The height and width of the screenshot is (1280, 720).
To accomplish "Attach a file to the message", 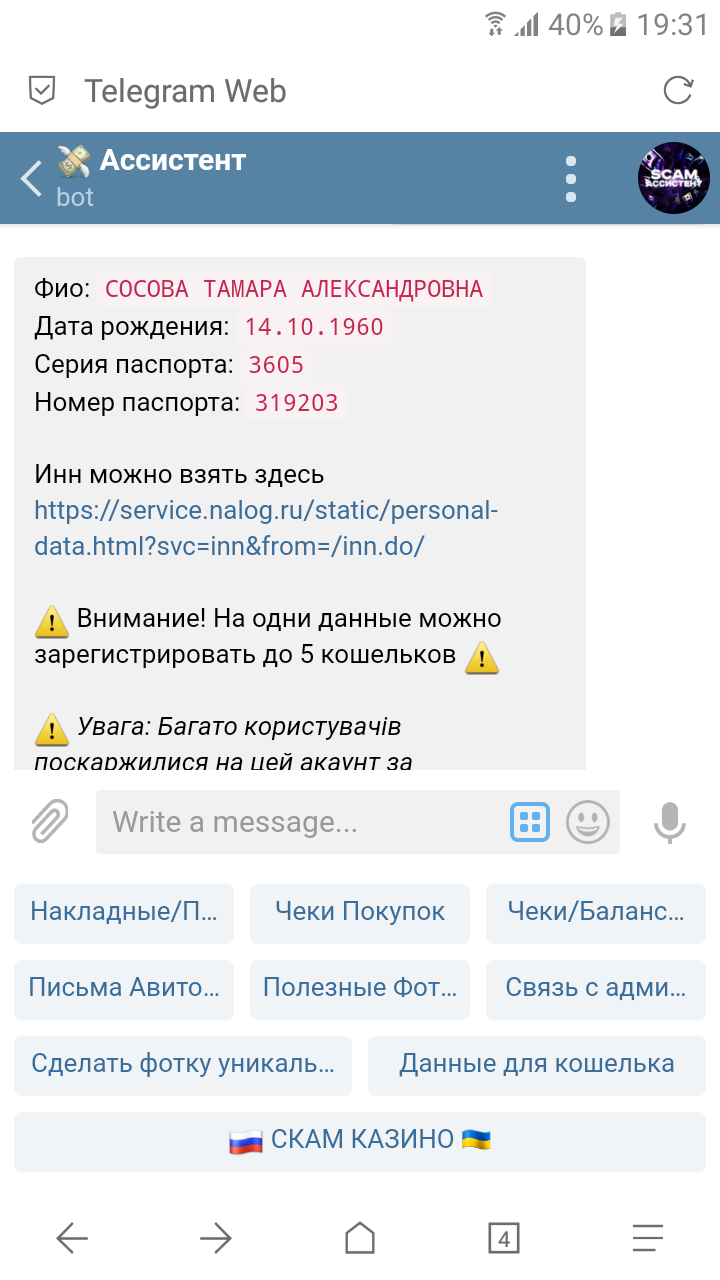I will pyautogui.click(x=49, y=822).
